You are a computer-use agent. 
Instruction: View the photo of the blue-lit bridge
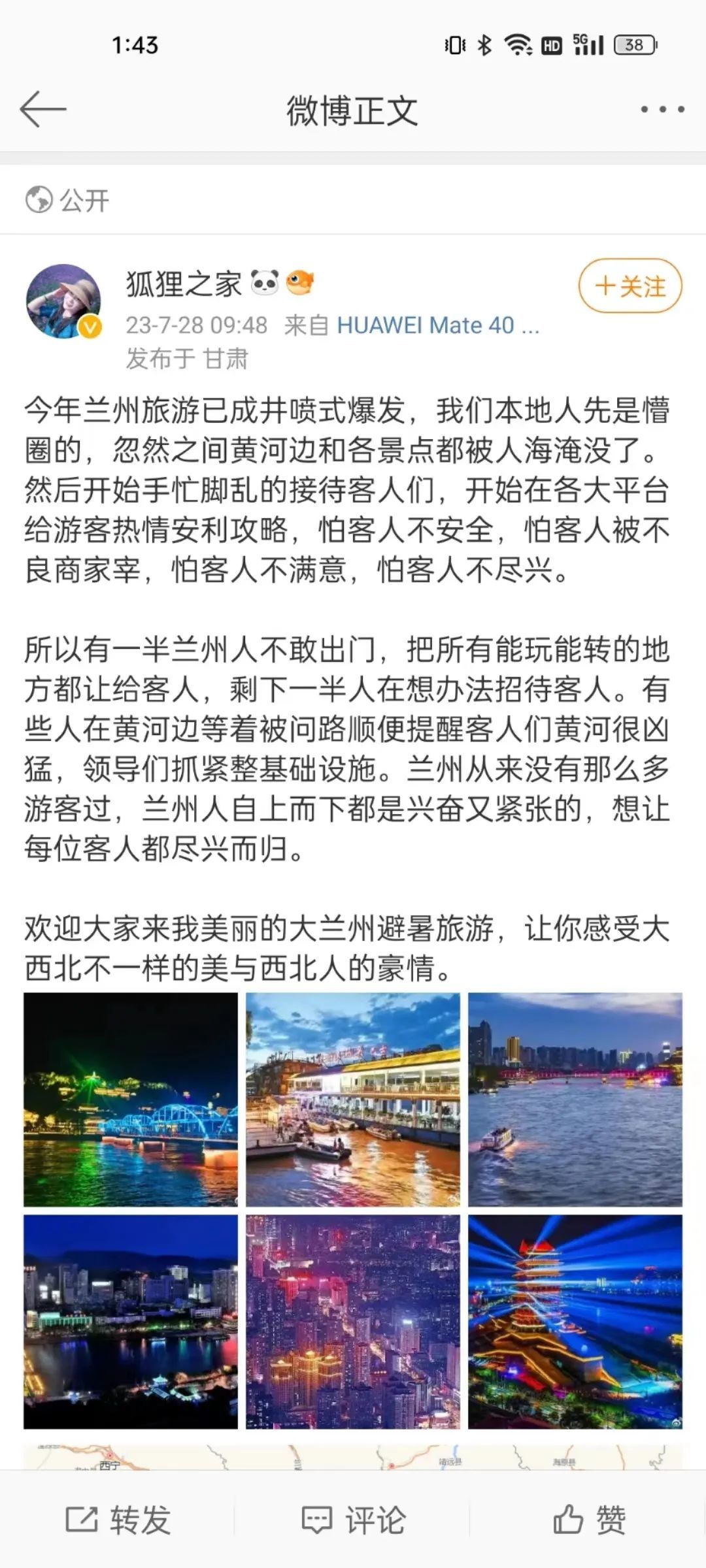131,1100
